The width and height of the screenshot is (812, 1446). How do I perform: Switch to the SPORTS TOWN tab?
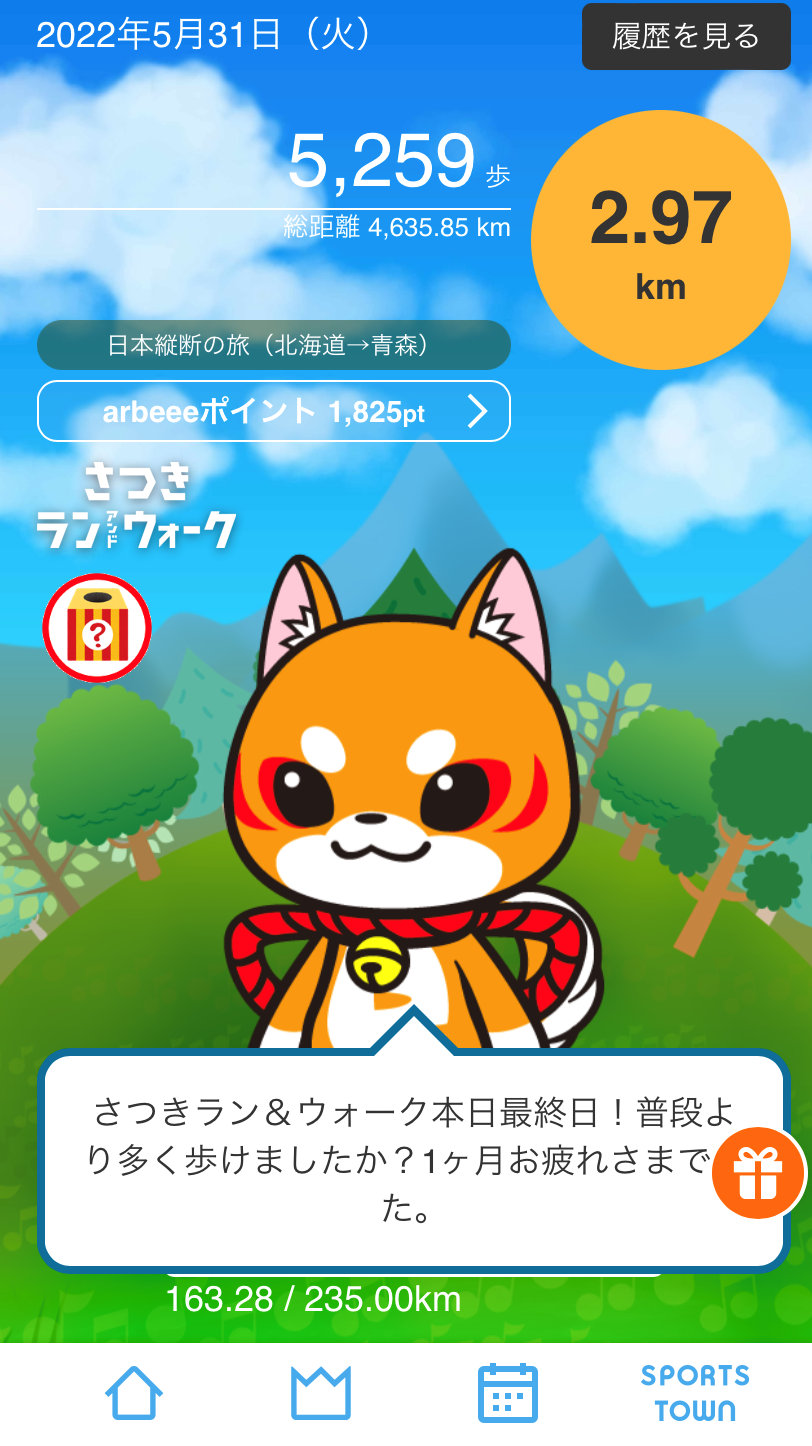[x=695, y=1393]
